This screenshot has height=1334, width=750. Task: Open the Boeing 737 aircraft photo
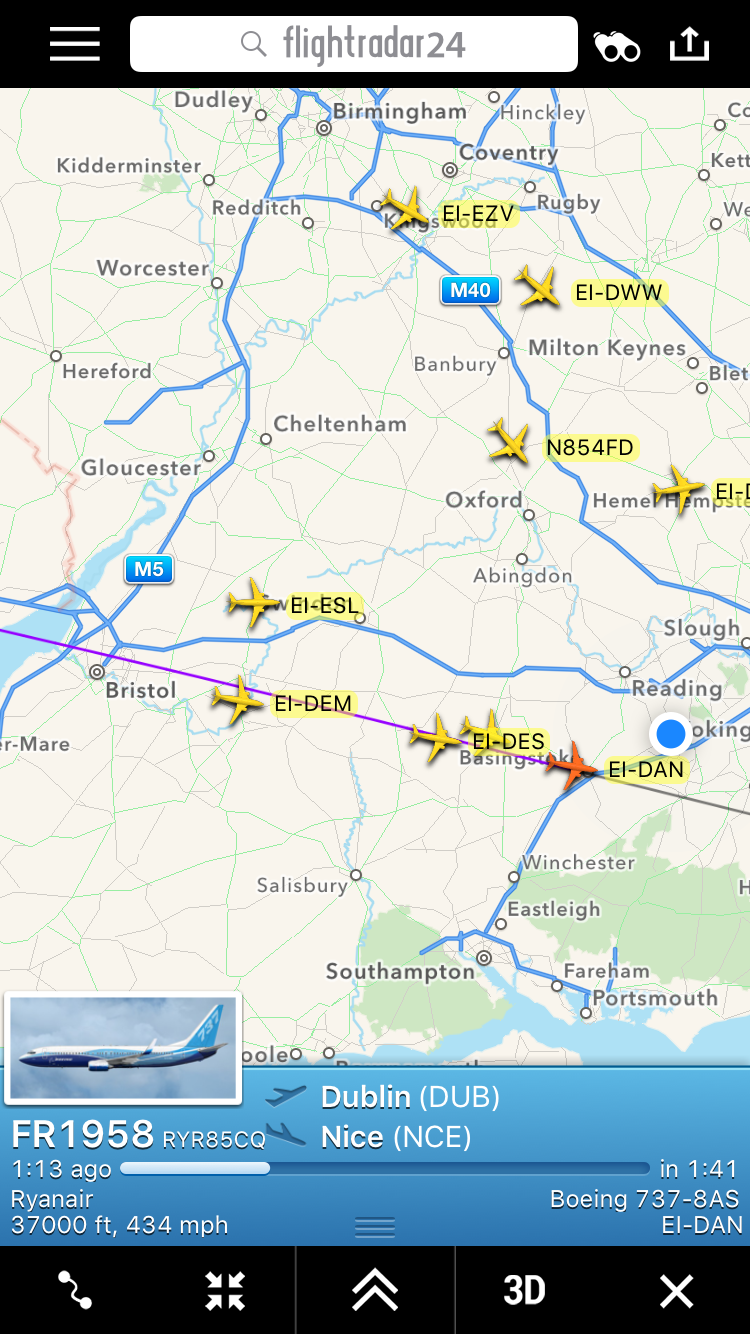(123, 1048)
